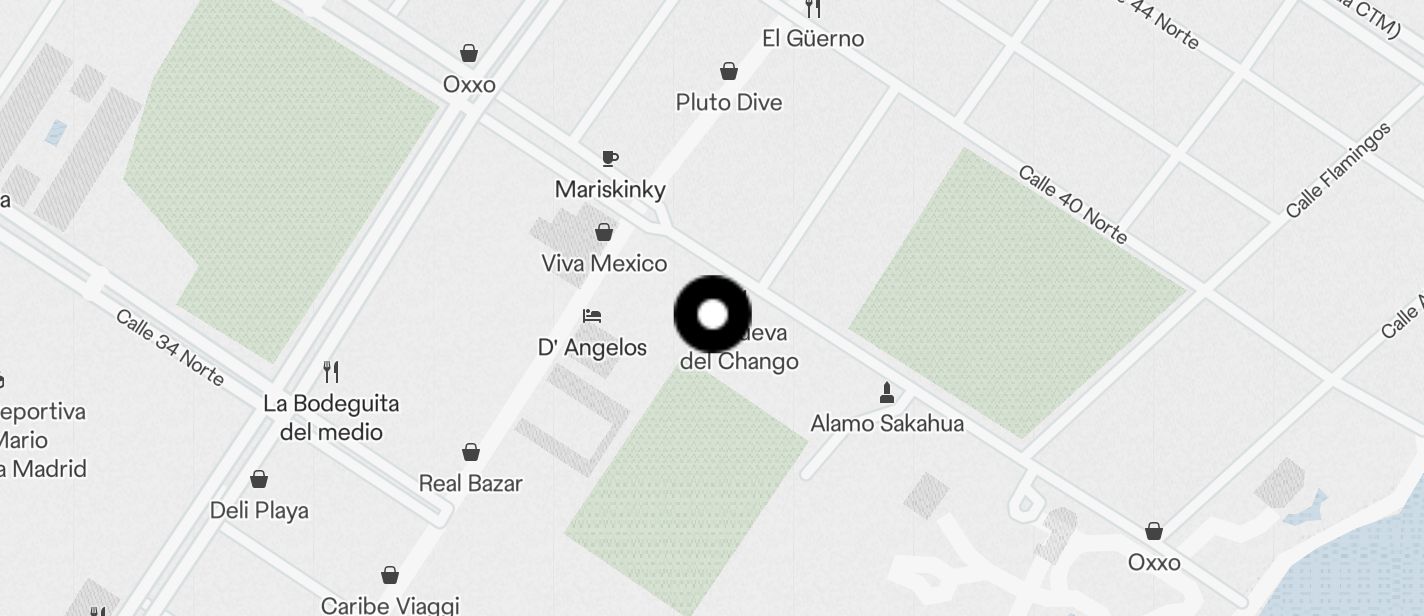Tap the Real Bazar shop marker
The width and height of the screenshot is (1424, 616).
tap(471, 453)
